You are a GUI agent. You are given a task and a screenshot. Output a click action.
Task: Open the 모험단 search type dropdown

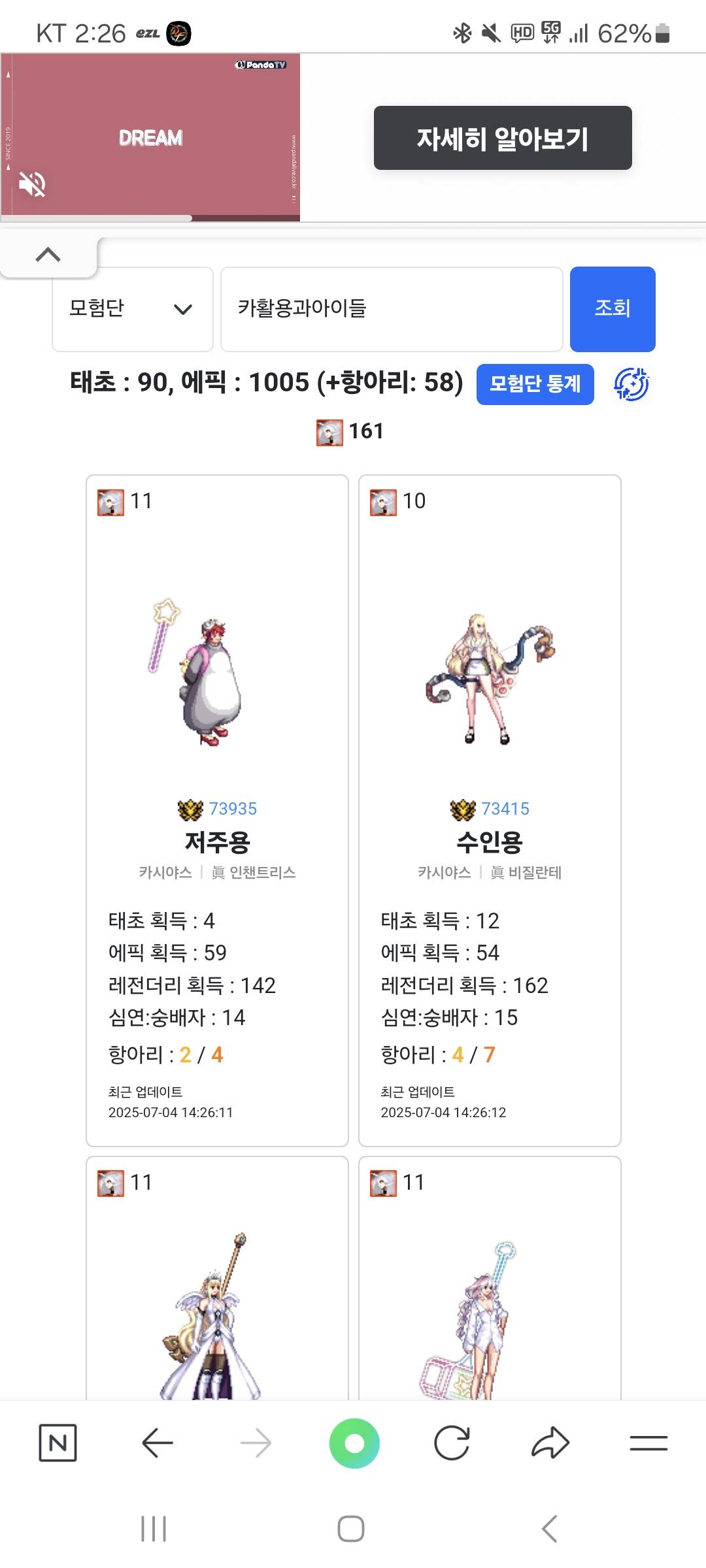click(x=133, y=309)
